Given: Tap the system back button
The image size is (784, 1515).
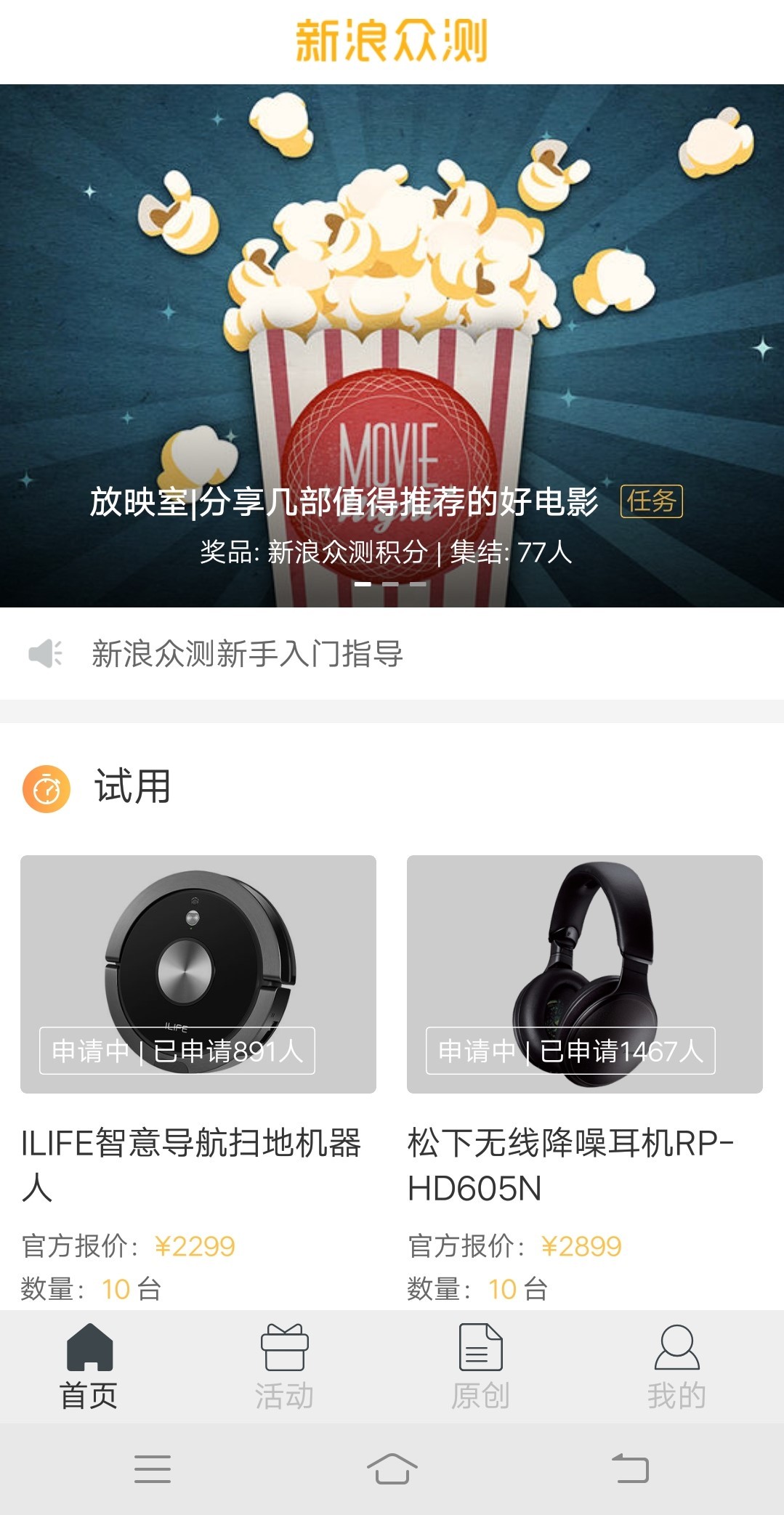Looking at the screenshot, I should (631, 1468).
